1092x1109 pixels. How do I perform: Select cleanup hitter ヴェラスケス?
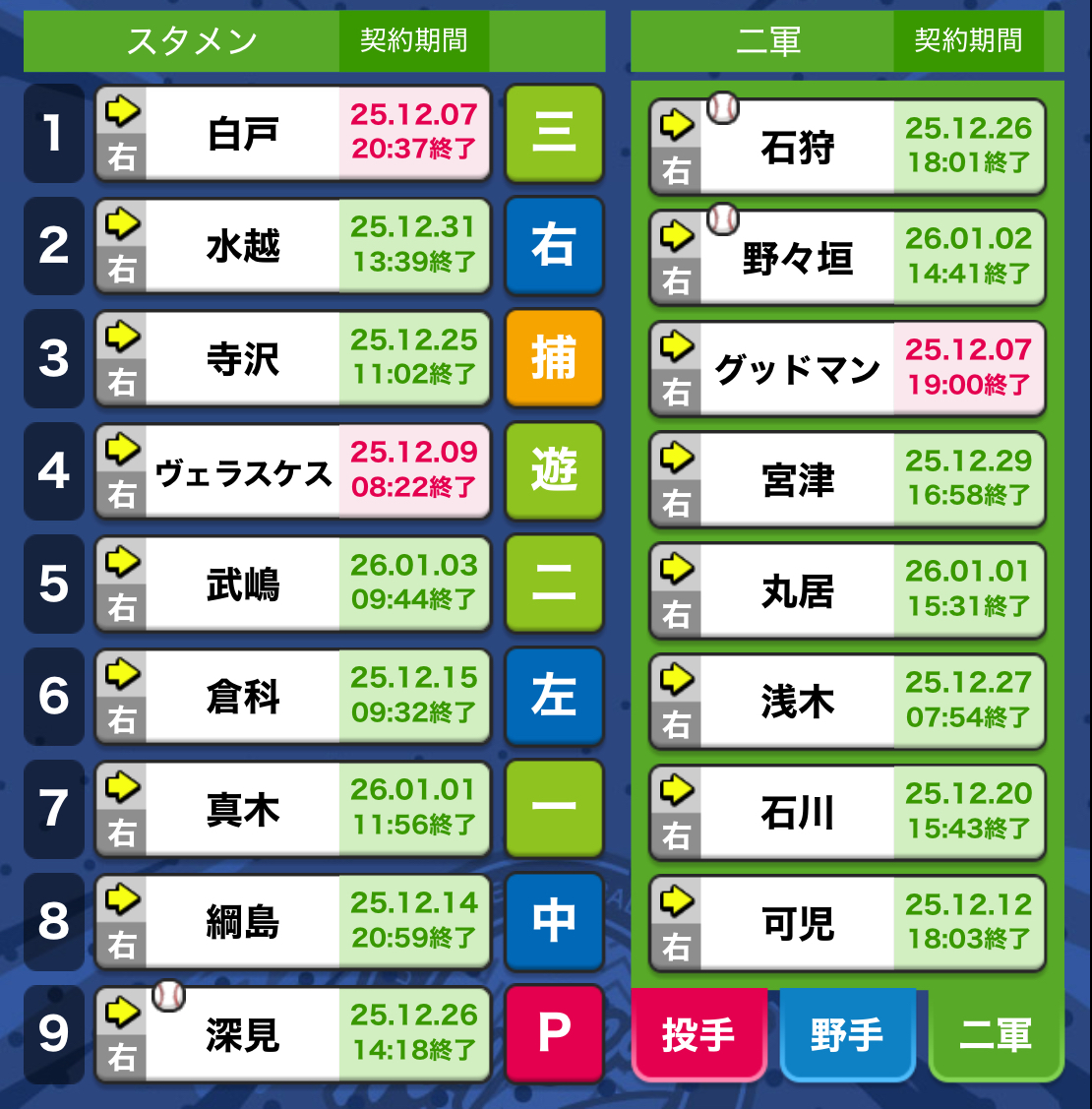pyautogui.click(x=293, y=471)
